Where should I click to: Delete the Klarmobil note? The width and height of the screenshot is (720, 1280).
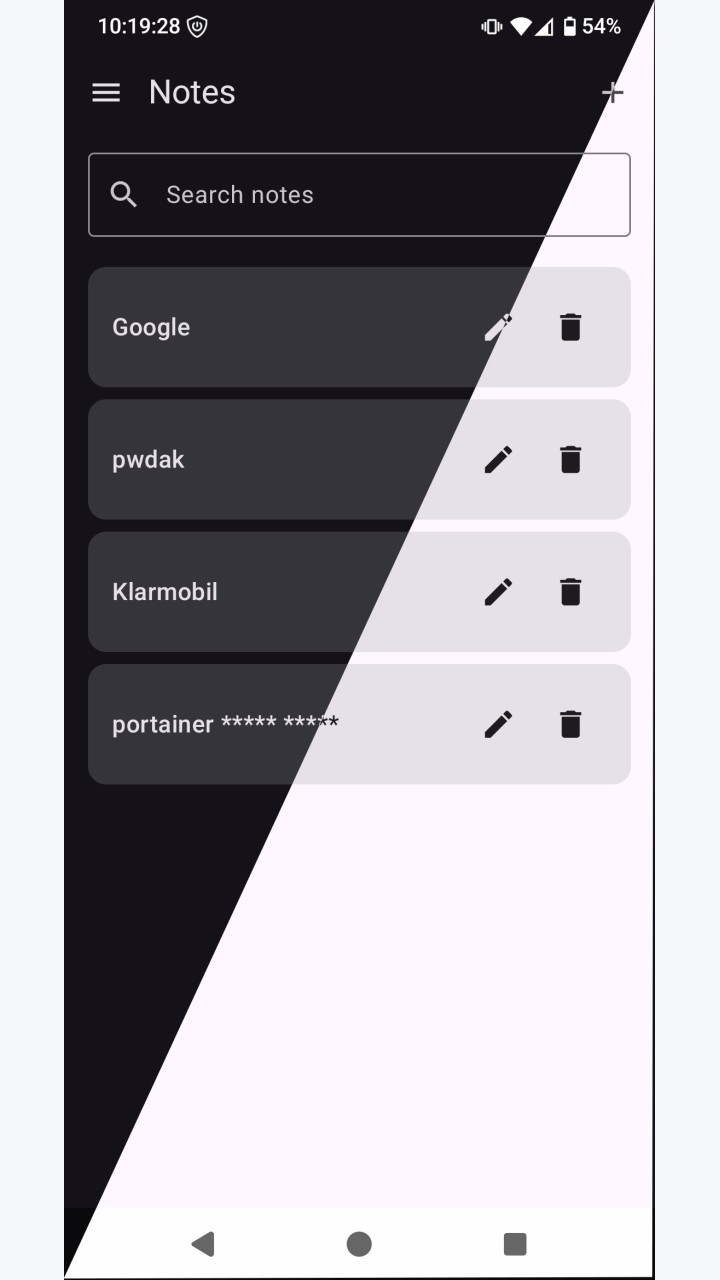pos(570,591)
